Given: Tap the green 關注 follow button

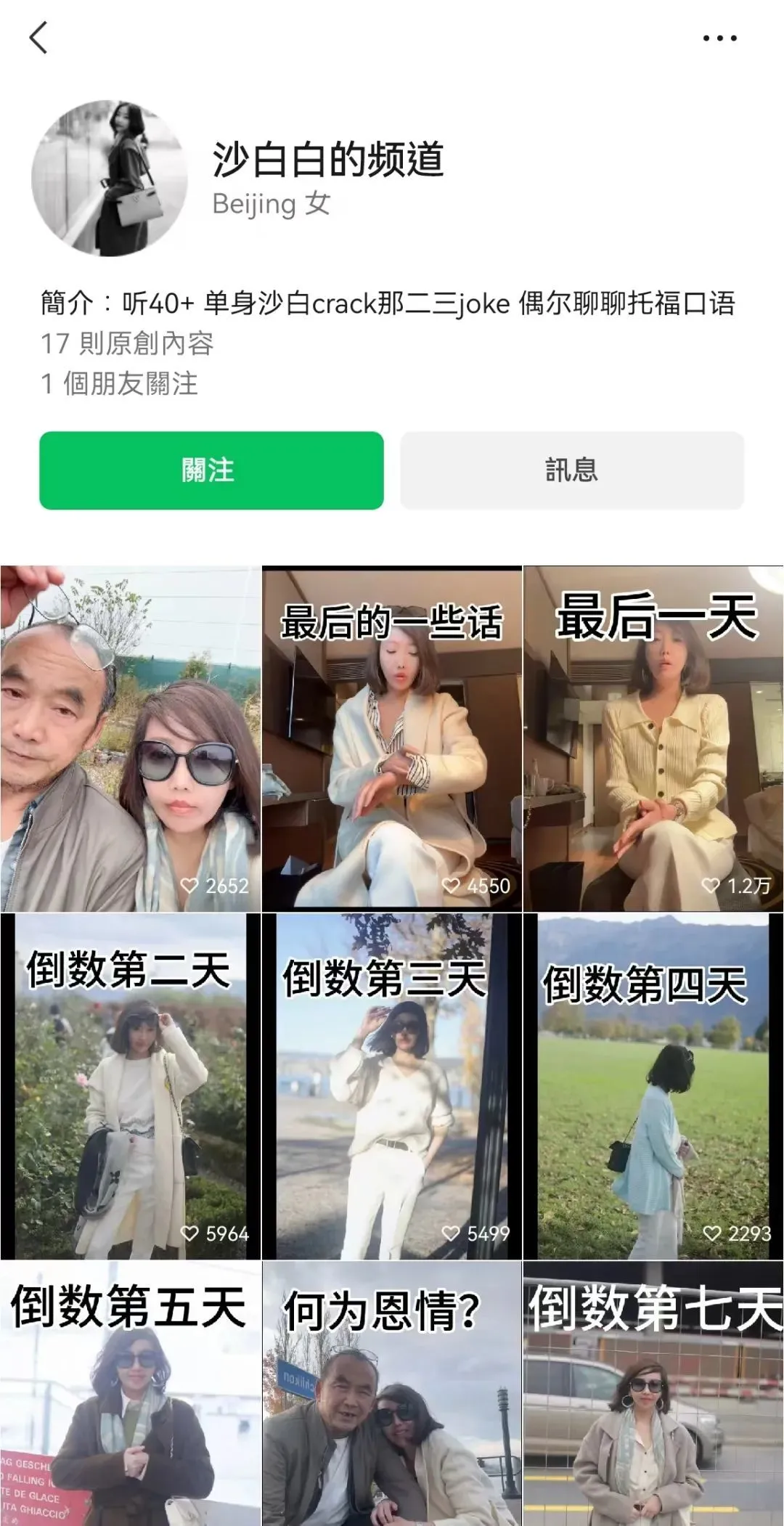Looking at the screenshot, I should coord(211,470).
